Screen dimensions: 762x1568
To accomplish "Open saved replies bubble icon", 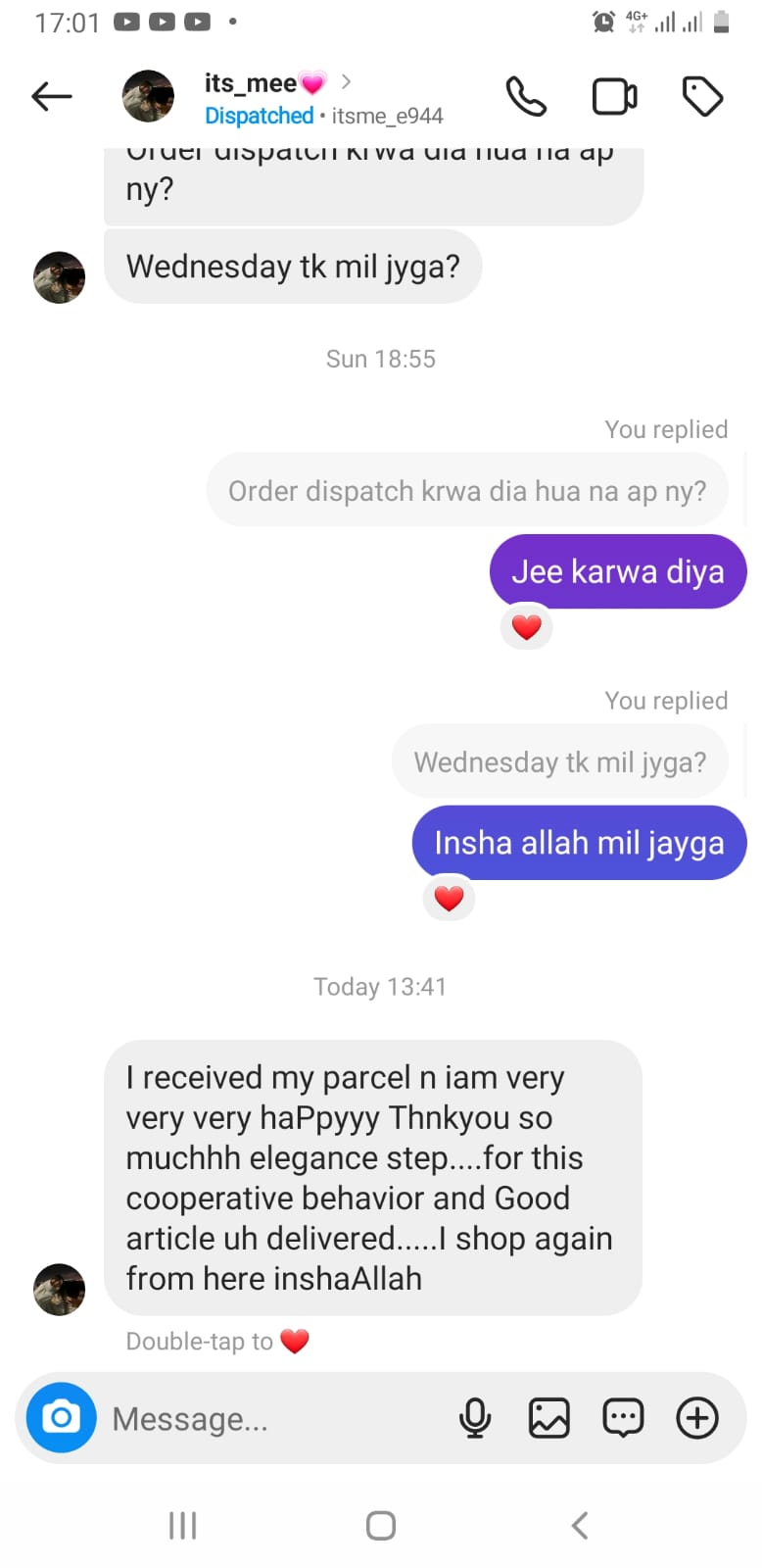I will click(623, 1417).
